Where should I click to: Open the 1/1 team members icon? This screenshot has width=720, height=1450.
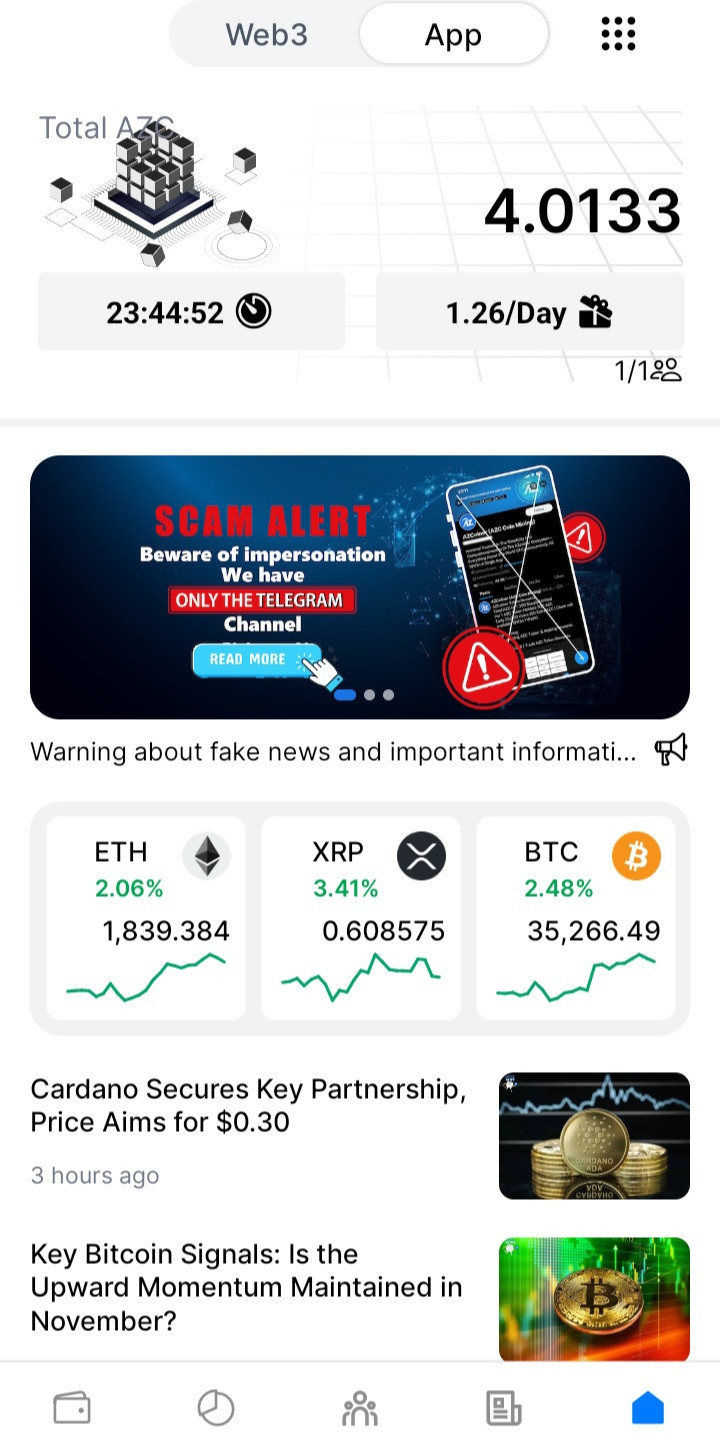pyautogui.click(x=648, y=371)
